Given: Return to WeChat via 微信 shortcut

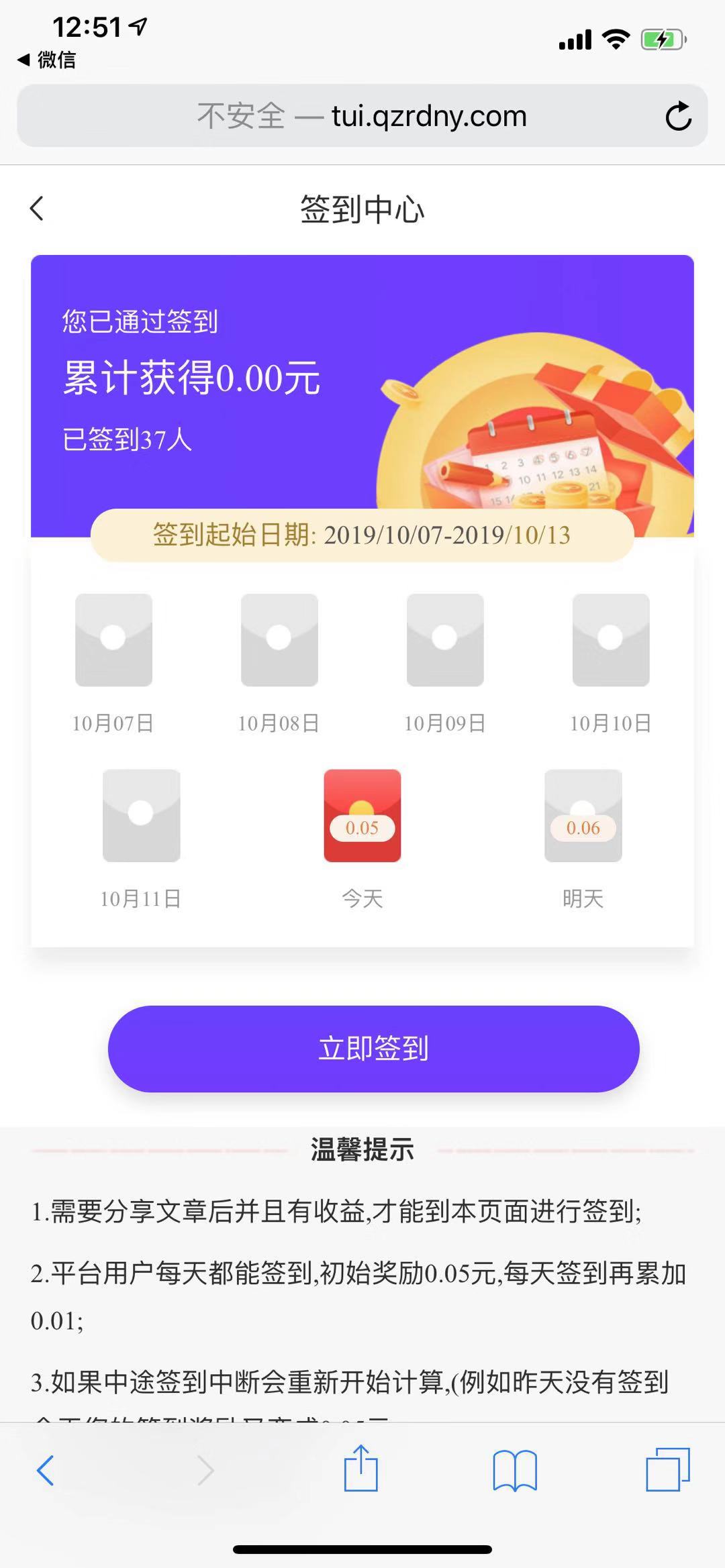Looking at the screenshot, I should pyautogui.click(x=47, y=59).
